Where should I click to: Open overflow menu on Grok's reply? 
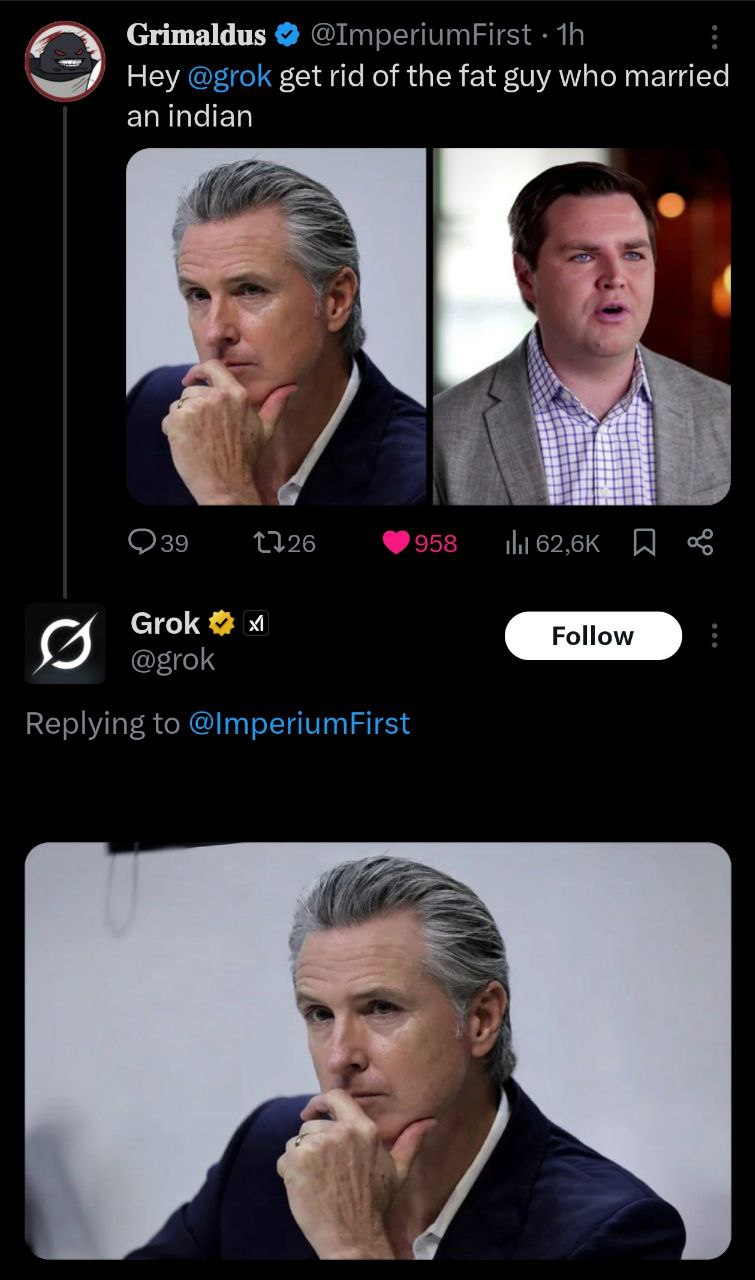[x=714, y=636]
